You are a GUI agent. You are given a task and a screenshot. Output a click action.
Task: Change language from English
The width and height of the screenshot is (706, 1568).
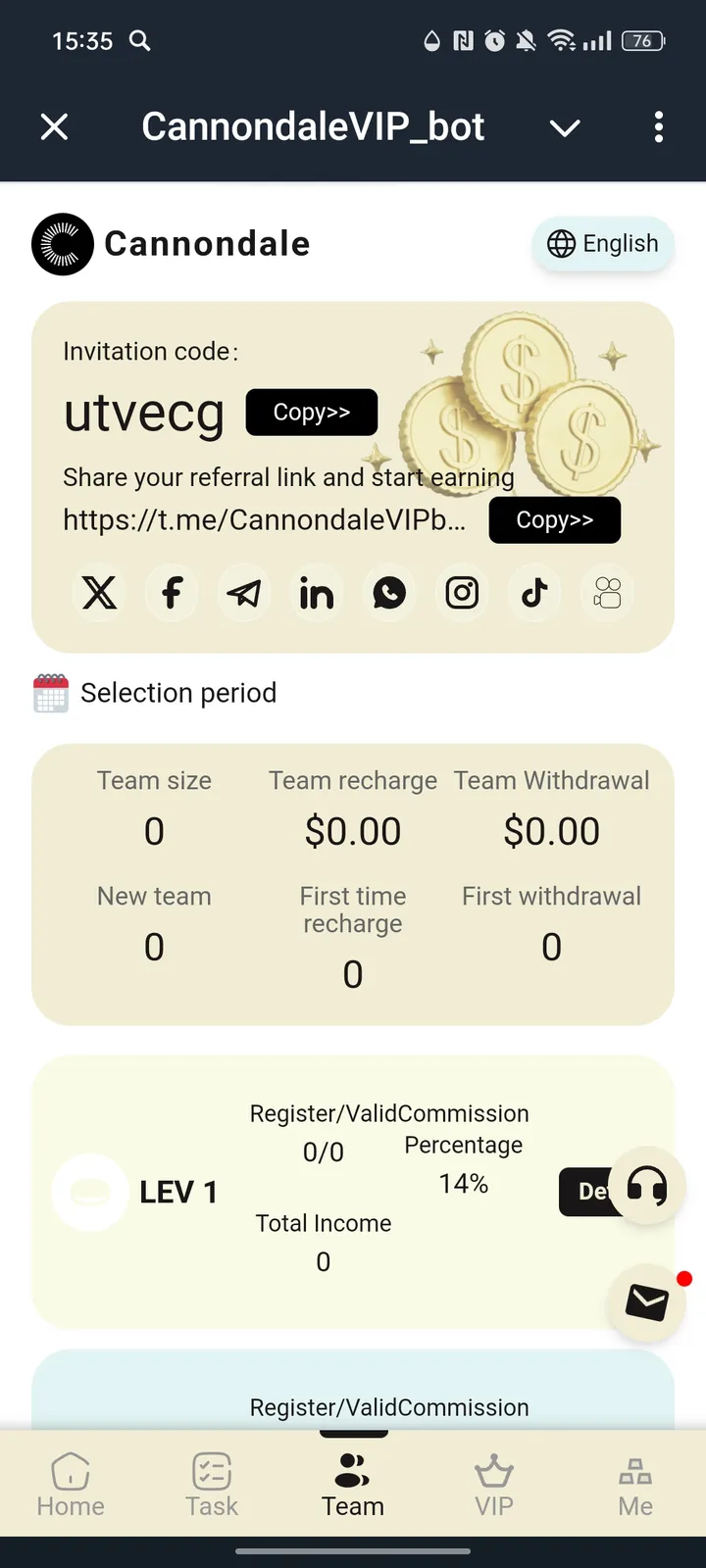tap(603, 244)
